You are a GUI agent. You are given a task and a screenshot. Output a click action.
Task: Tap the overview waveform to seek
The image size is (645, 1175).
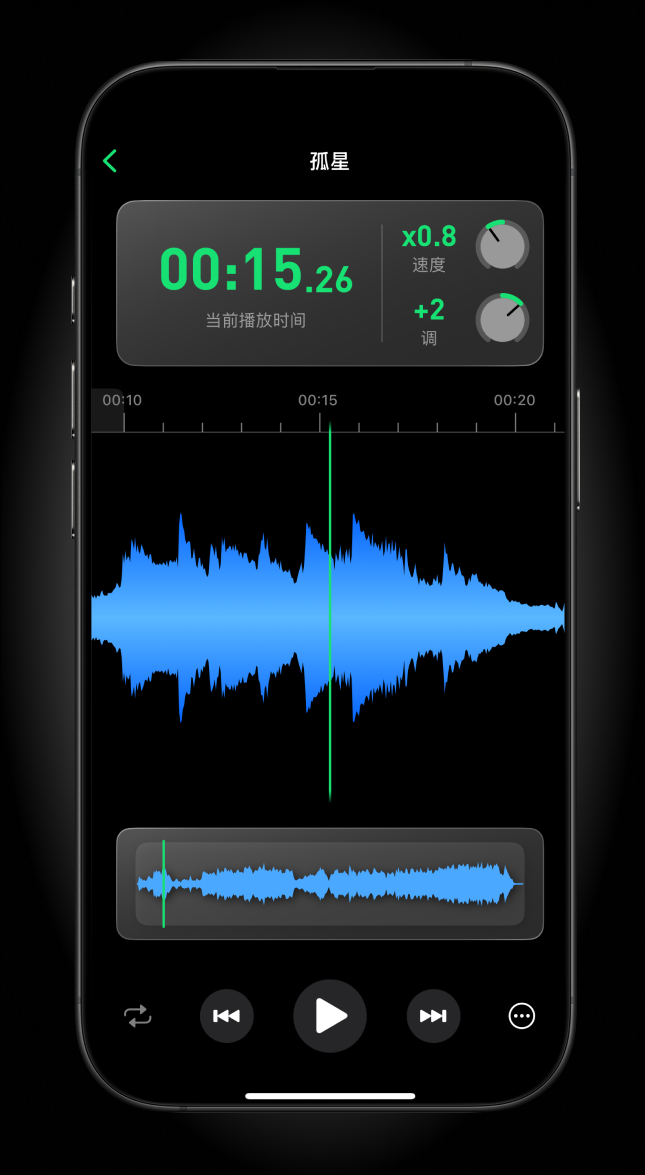(x=330, y=884)
